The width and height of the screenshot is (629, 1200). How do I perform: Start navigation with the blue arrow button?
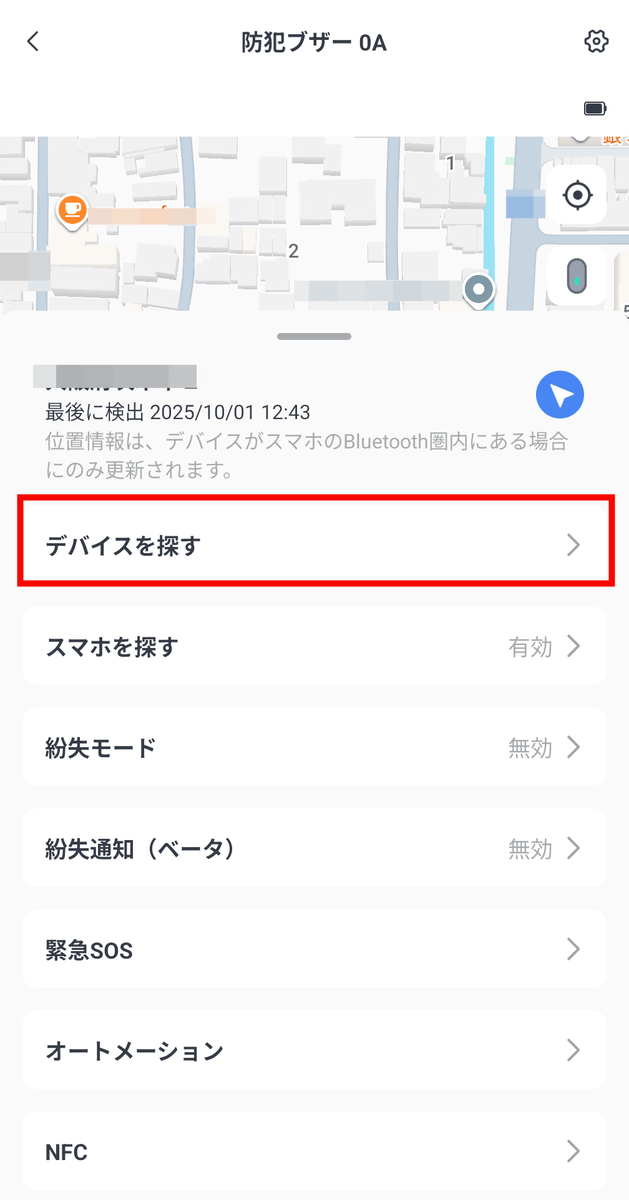(560, 397)
